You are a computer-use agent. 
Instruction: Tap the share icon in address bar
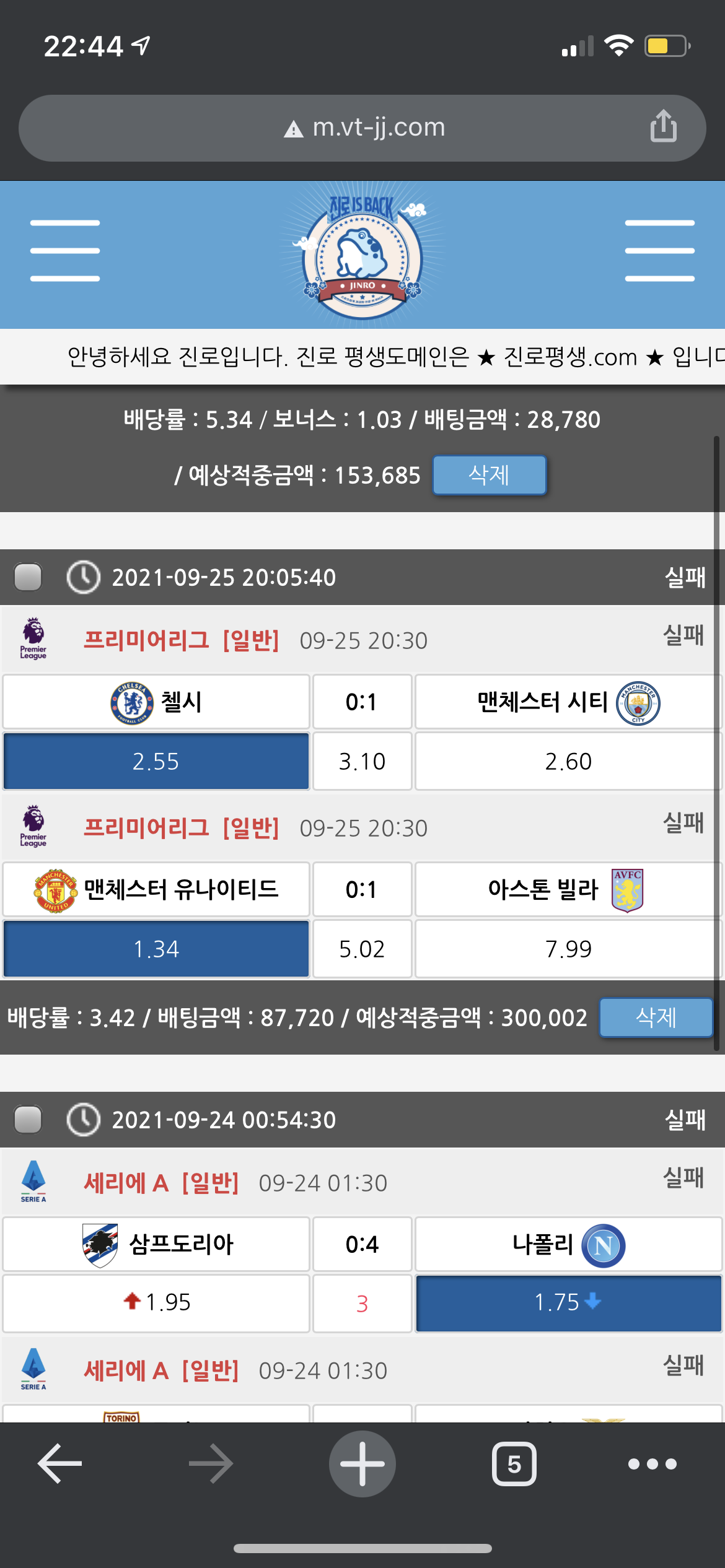pyautogui.click(x=663, y=126)
